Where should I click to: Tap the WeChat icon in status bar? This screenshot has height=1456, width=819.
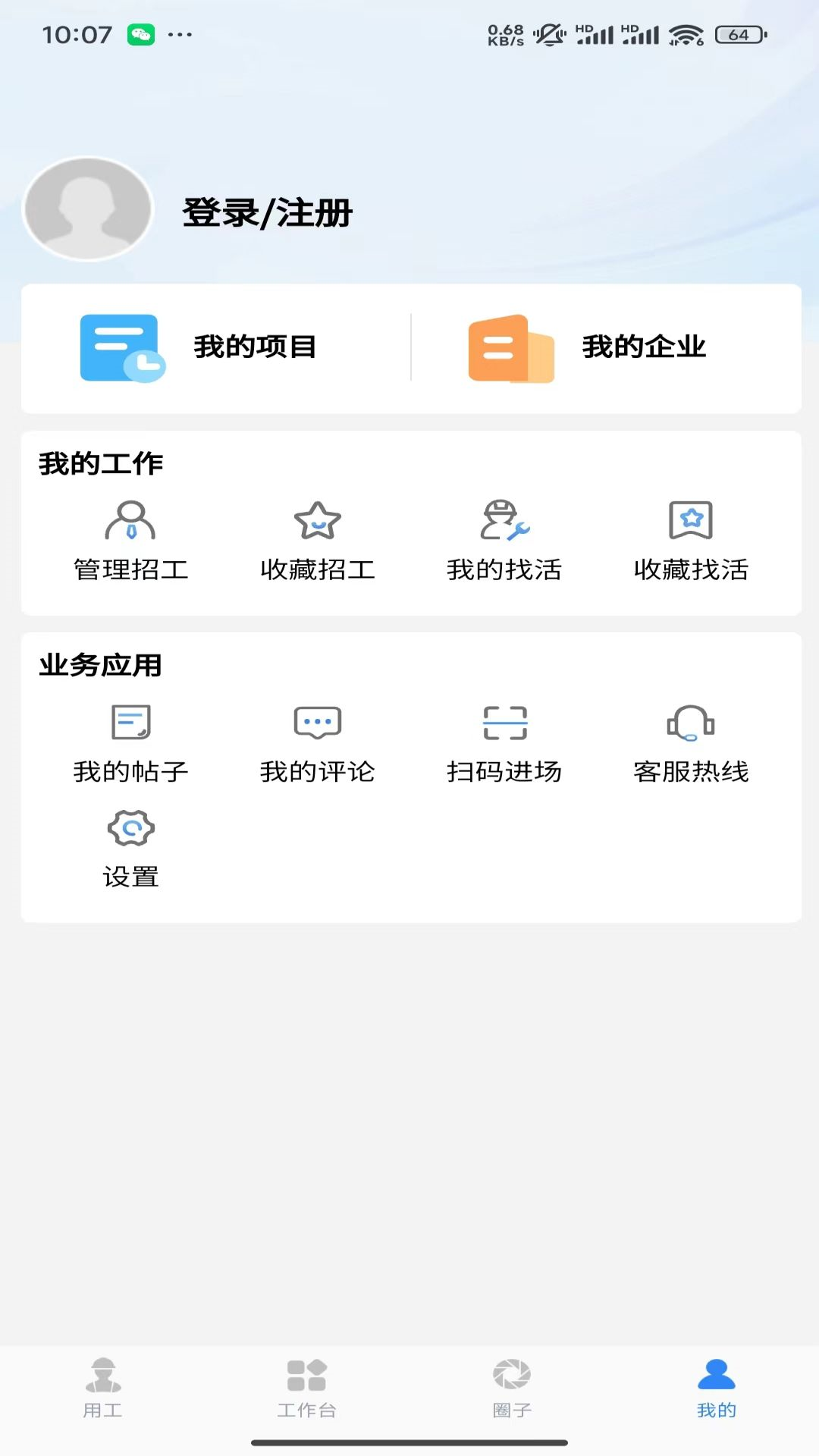click(142, 33)
